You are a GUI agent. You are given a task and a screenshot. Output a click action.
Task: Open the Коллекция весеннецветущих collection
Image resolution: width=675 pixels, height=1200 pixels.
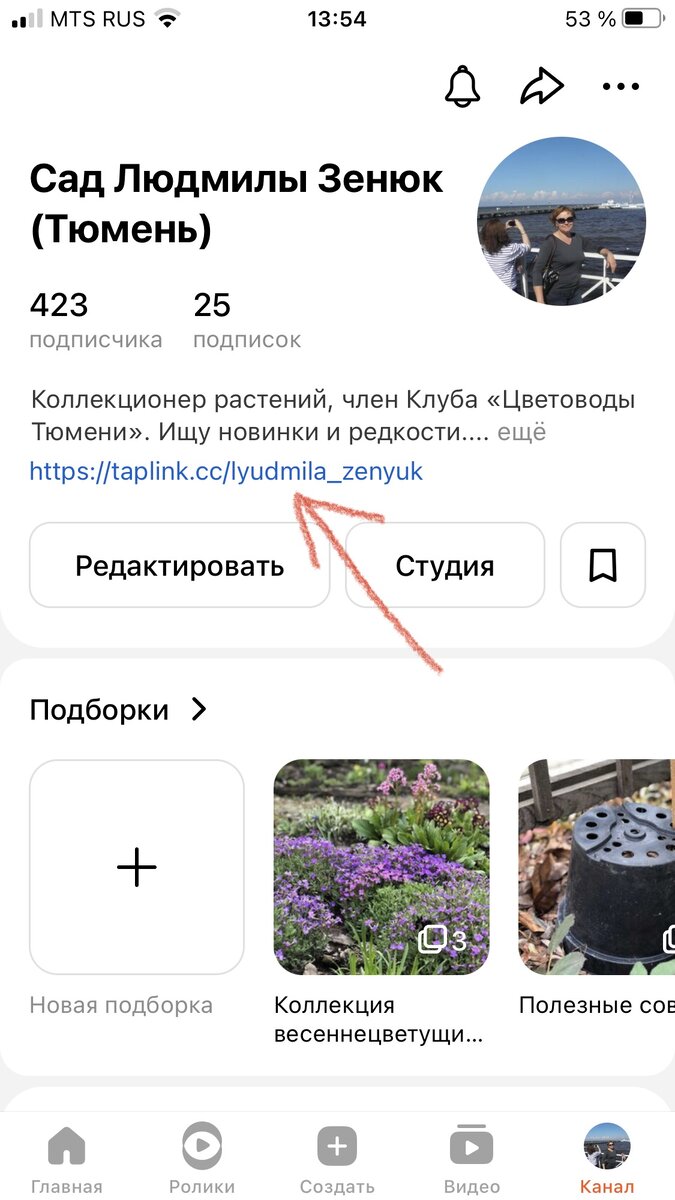tap(381, 867)
